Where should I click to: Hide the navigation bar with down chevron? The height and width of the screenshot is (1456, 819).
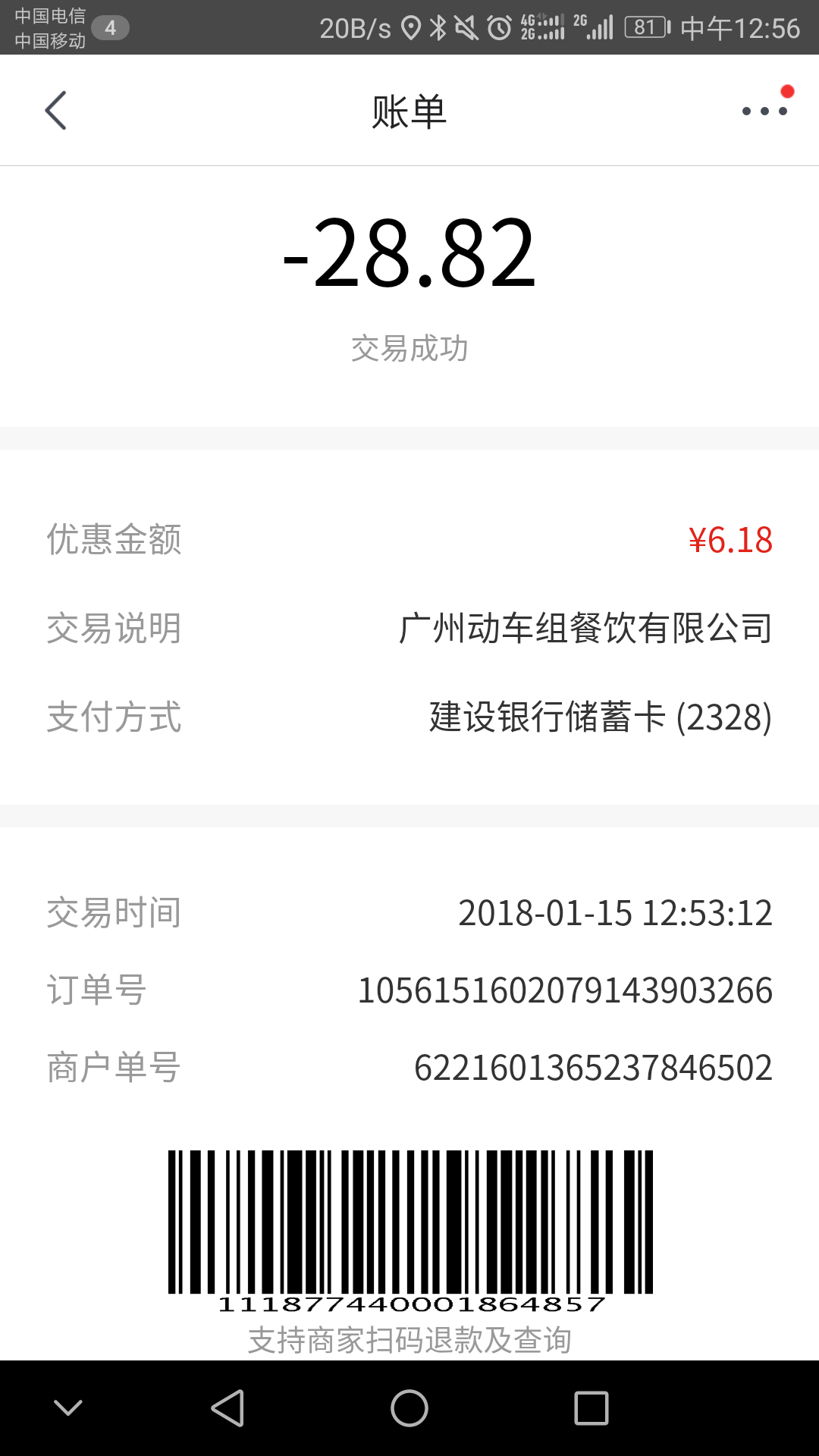(x=68, y=1408)
